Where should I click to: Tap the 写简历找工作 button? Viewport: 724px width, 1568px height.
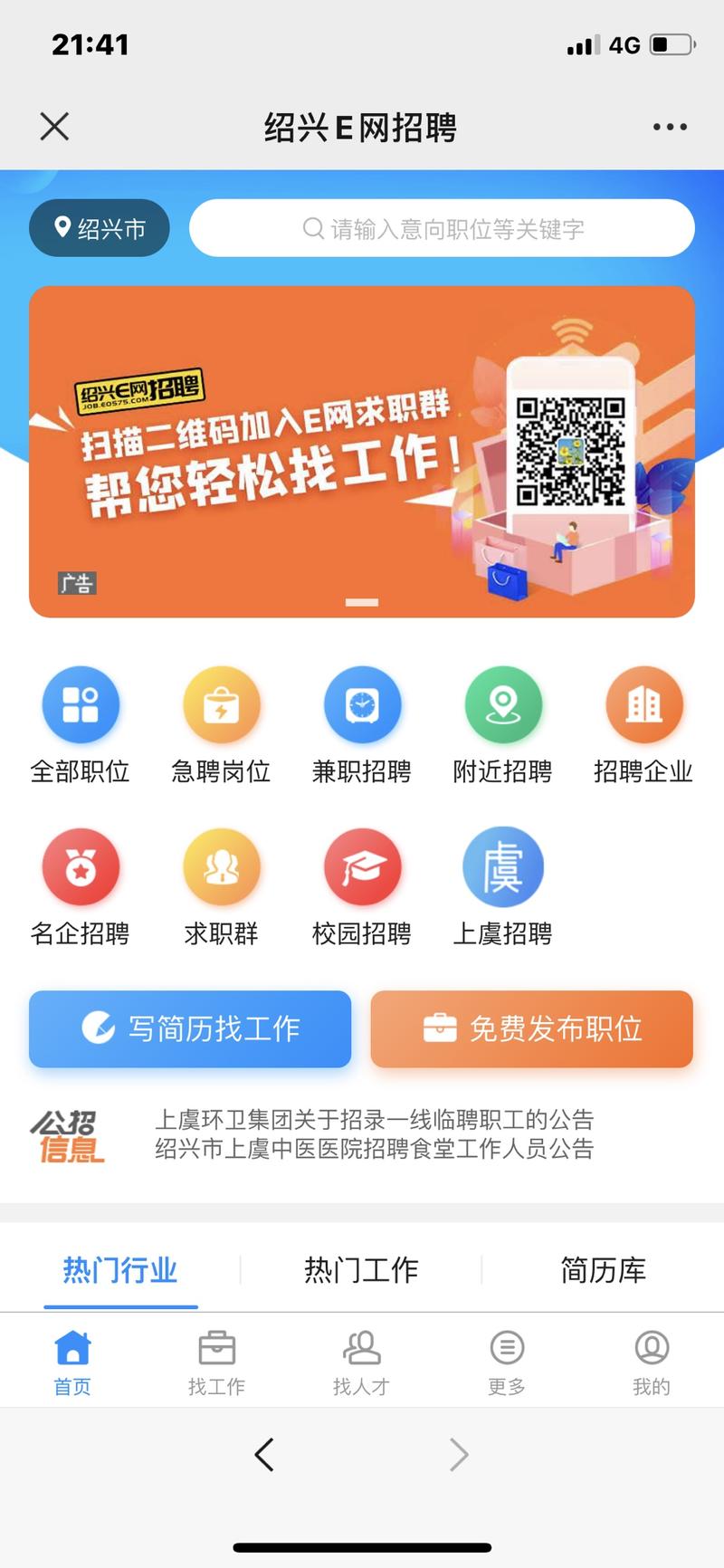[190, 1029]
